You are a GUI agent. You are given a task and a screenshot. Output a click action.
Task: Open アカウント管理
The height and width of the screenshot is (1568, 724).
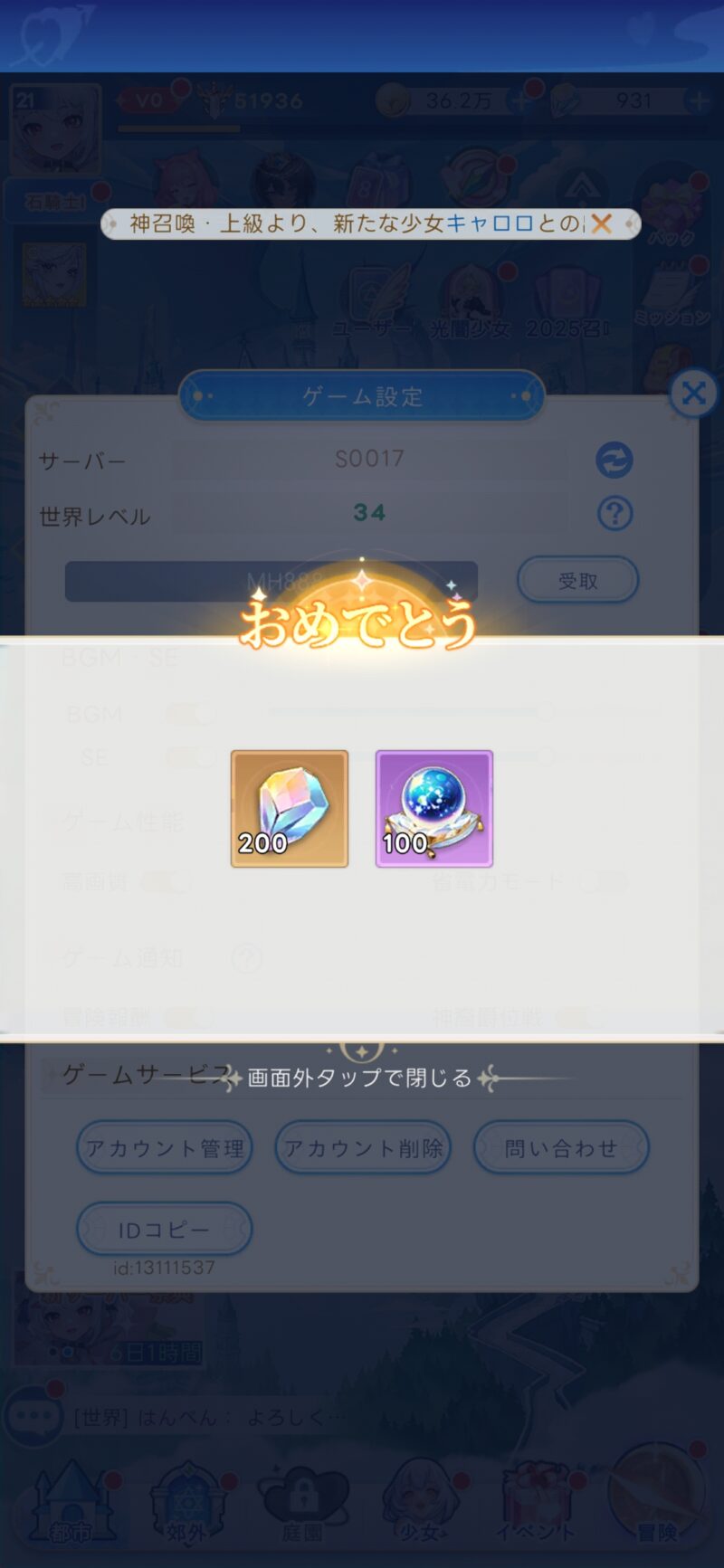165,1148
